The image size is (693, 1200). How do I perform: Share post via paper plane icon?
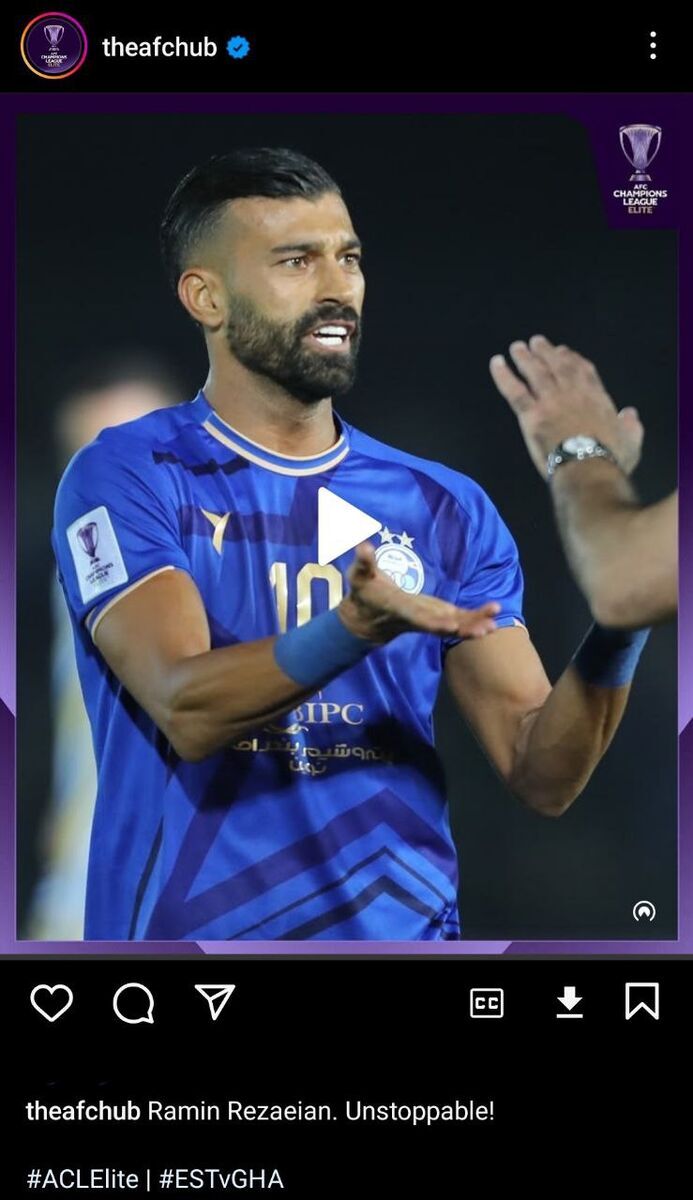point(214,1002)
